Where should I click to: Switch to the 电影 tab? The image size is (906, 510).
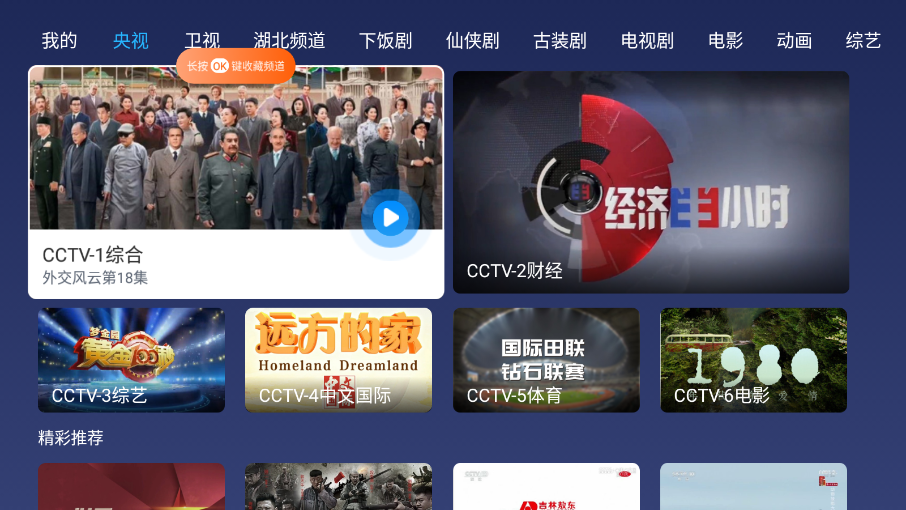pyautogui.click(x=725, y=41)
